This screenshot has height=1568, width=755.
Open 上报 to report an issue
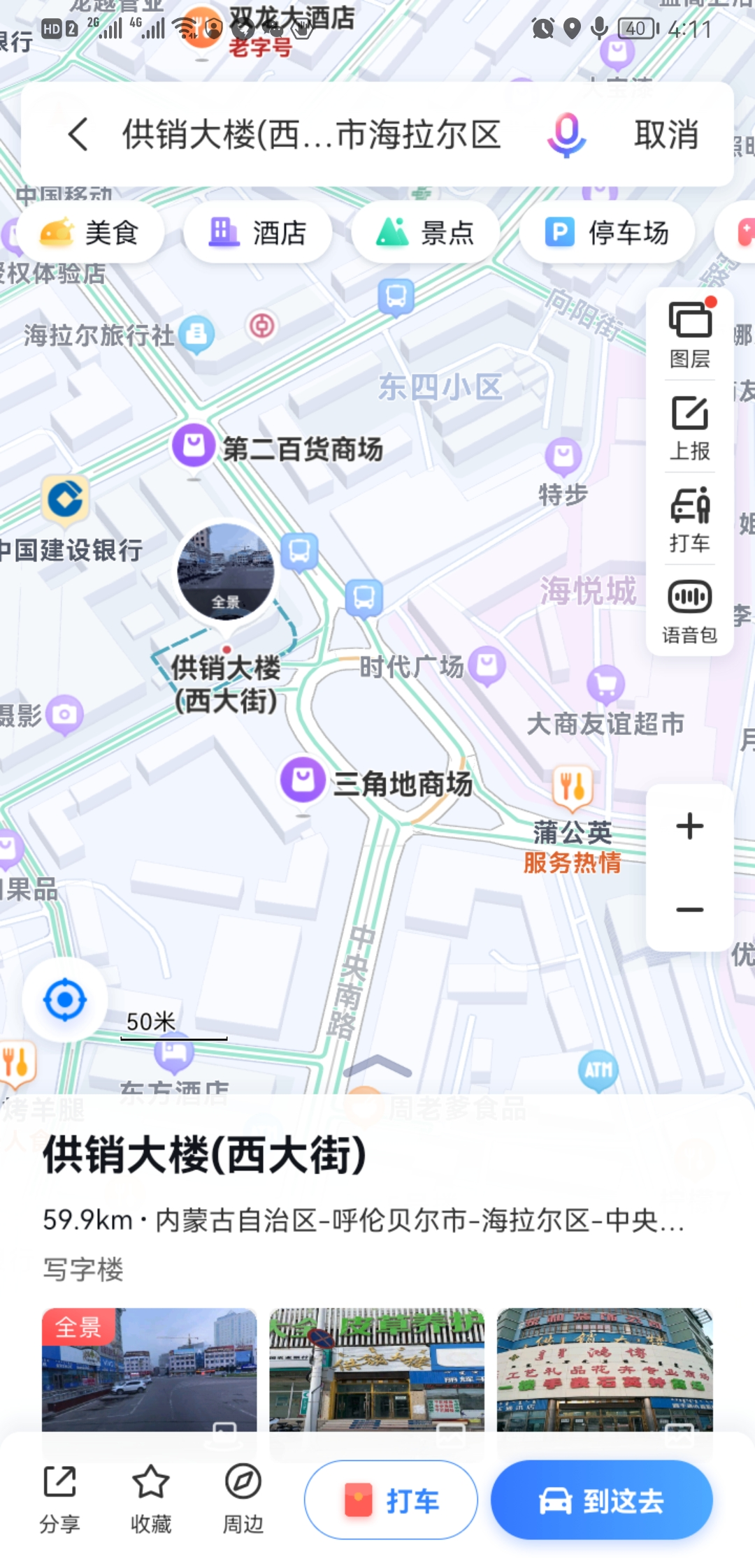click(690, 427)
